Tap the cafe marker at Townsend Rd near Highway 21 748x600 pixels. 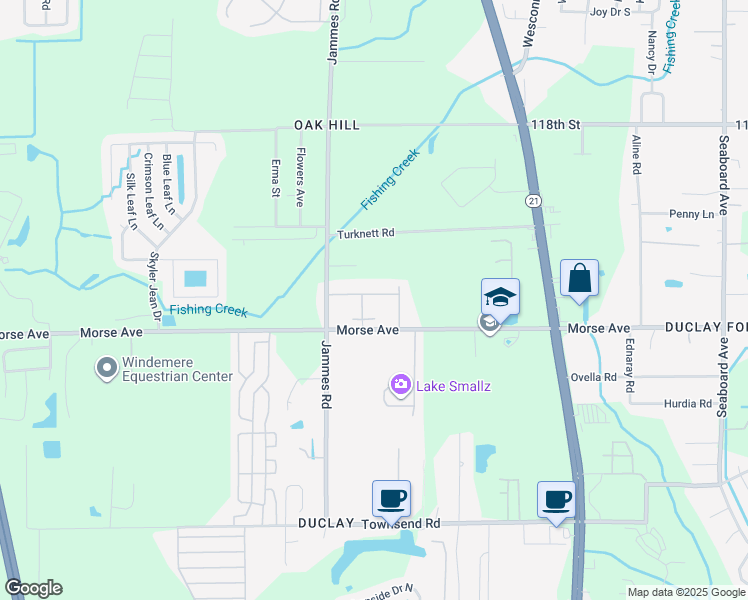(556, 498)
